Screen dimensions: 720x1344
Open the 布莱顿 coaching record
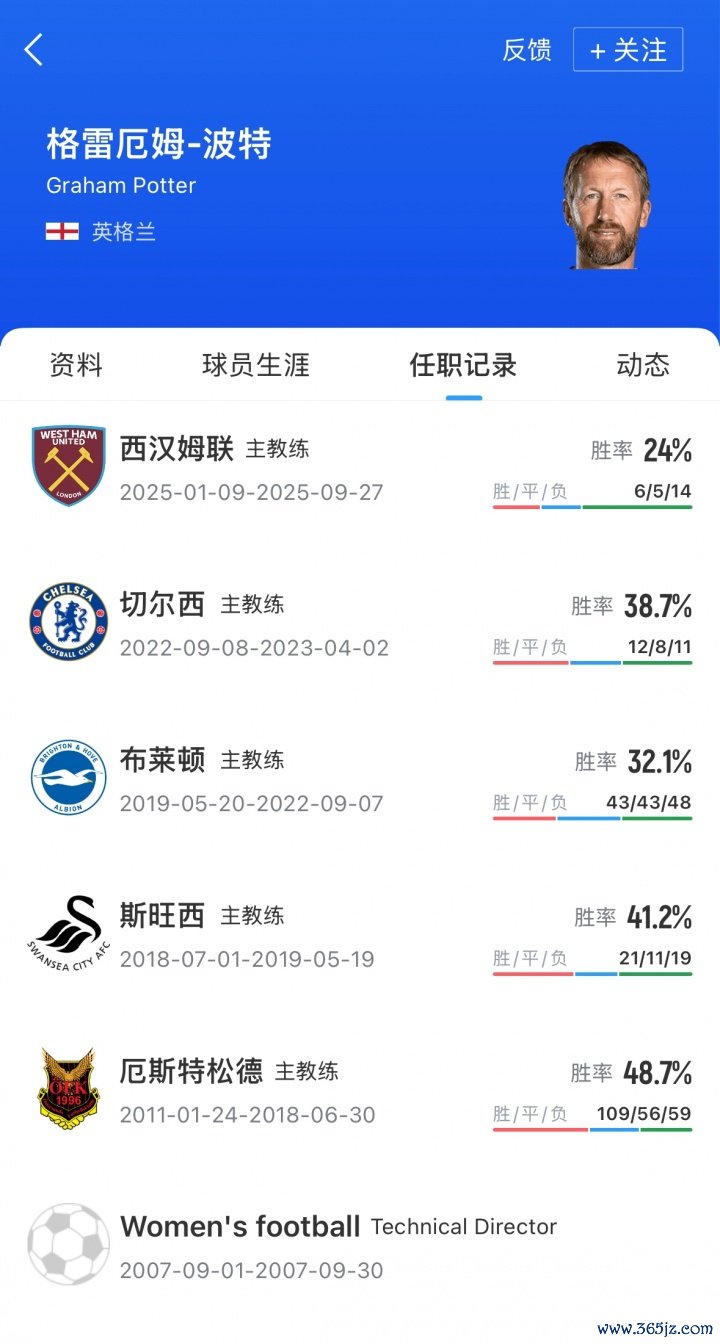click(x=360, y=780)
